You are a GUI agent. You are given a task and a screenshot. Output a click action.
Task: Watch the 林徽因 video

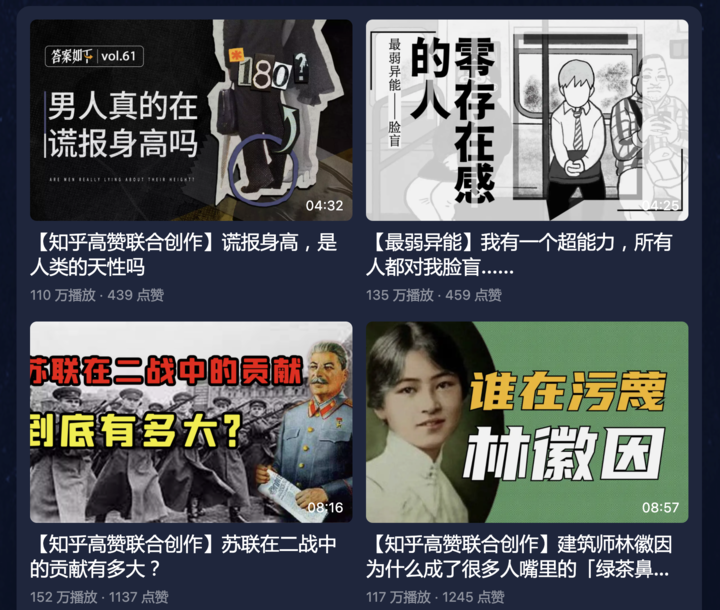click(527, 421)
